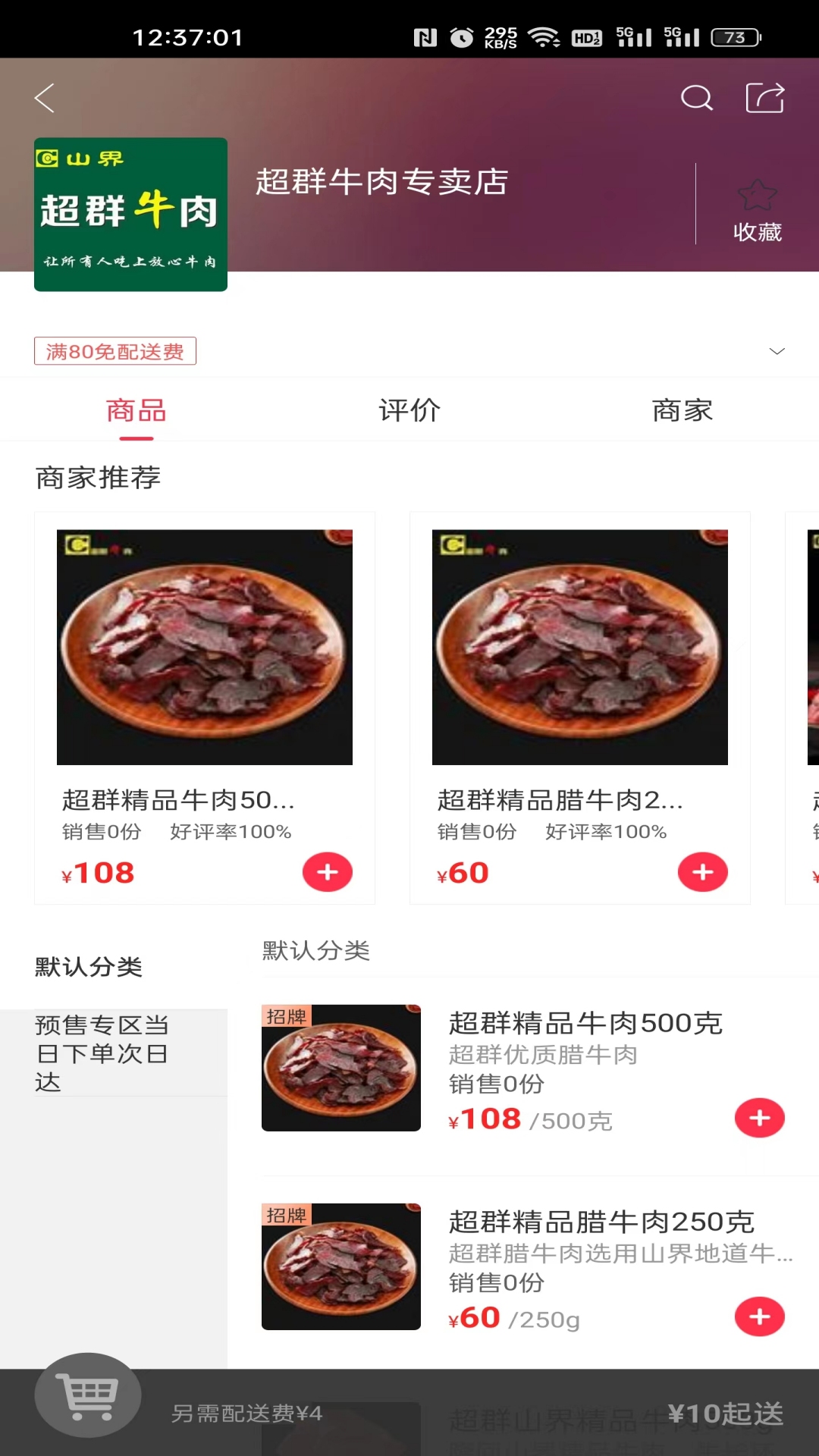
Task: Open the search icon at top right
Action: [x=695, y=97]
